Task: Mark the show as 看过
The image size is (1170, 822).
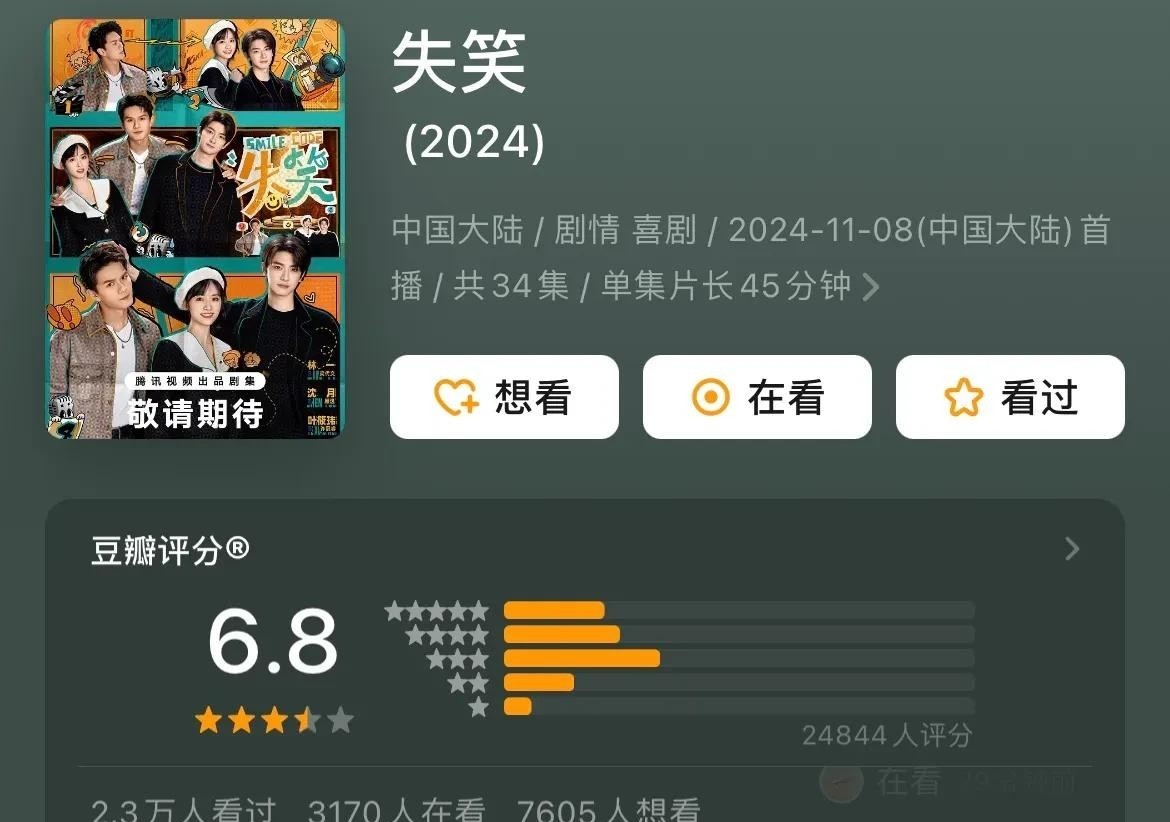Action: pos(1010,397)
